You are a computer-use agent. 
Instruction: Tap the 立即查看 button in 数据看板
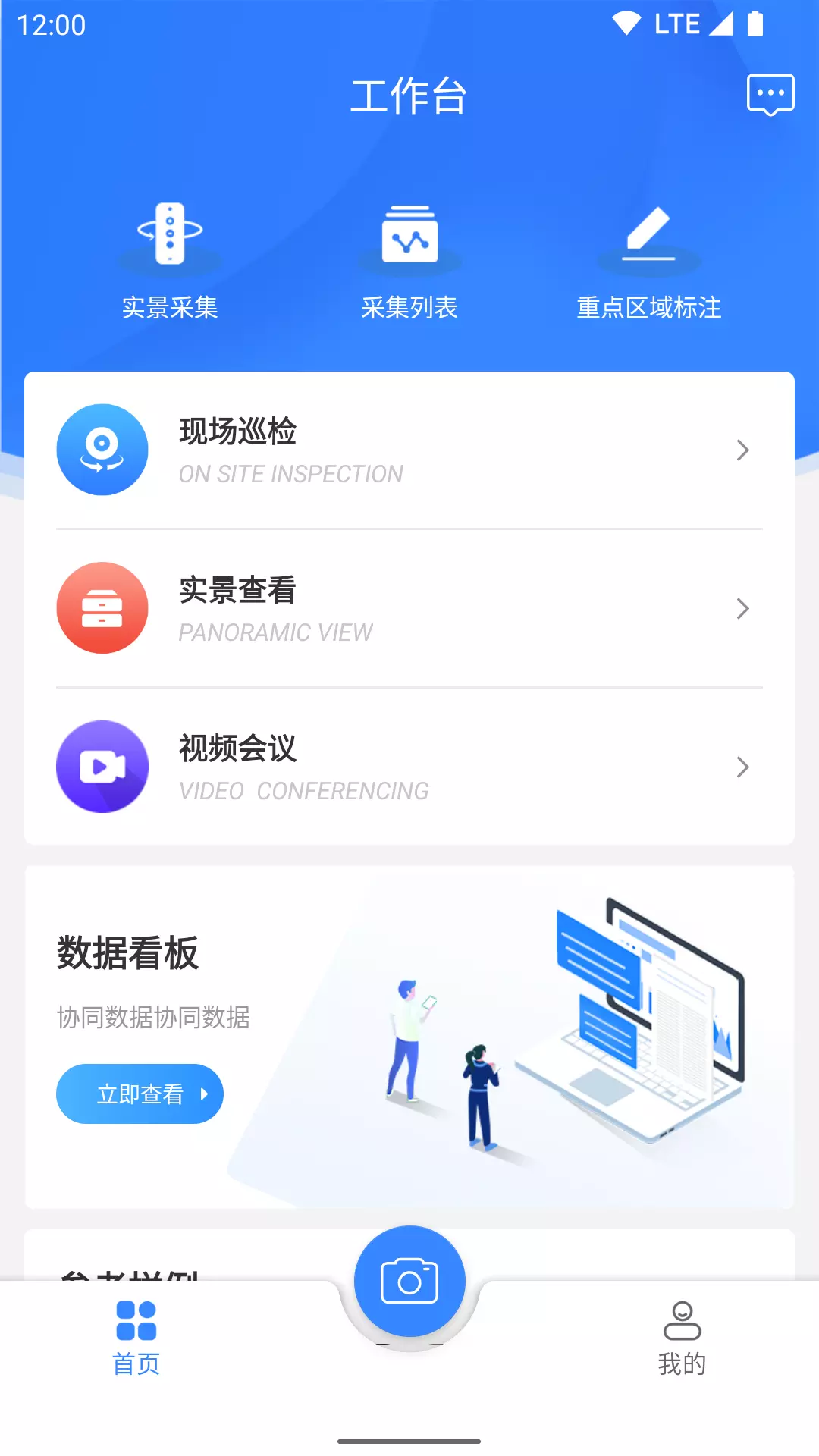click(140, 1094)
